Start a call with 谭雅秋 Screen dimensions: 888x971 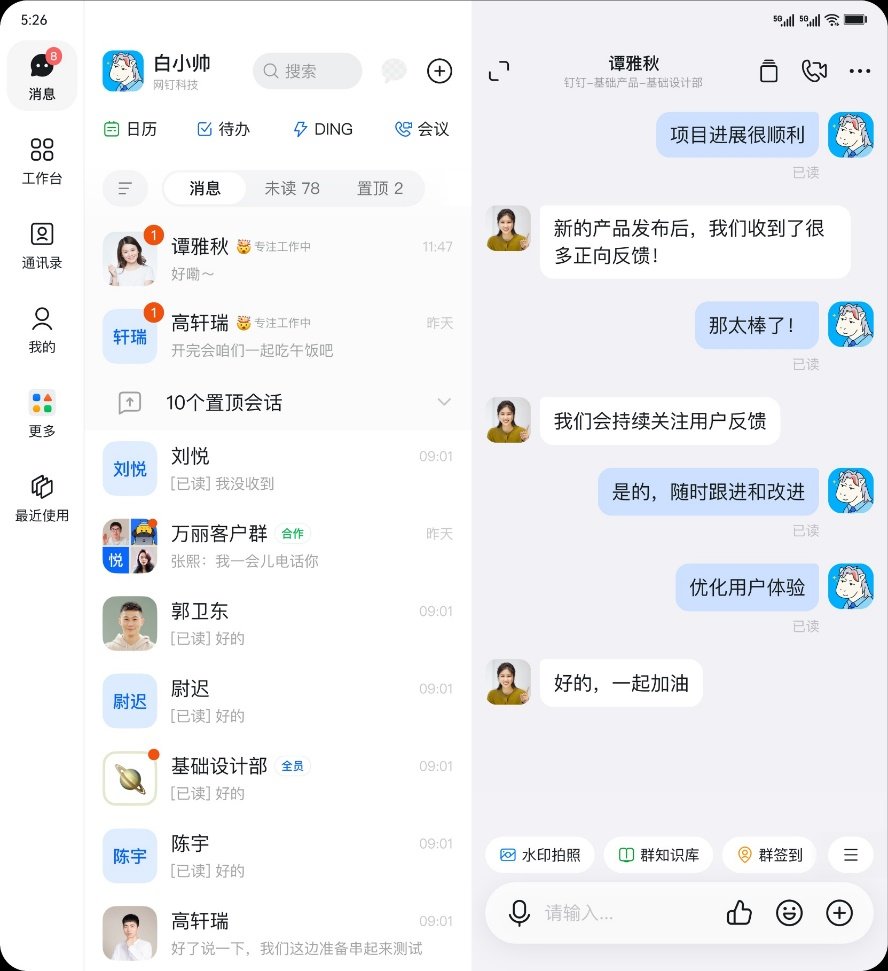tap(814, 71)
